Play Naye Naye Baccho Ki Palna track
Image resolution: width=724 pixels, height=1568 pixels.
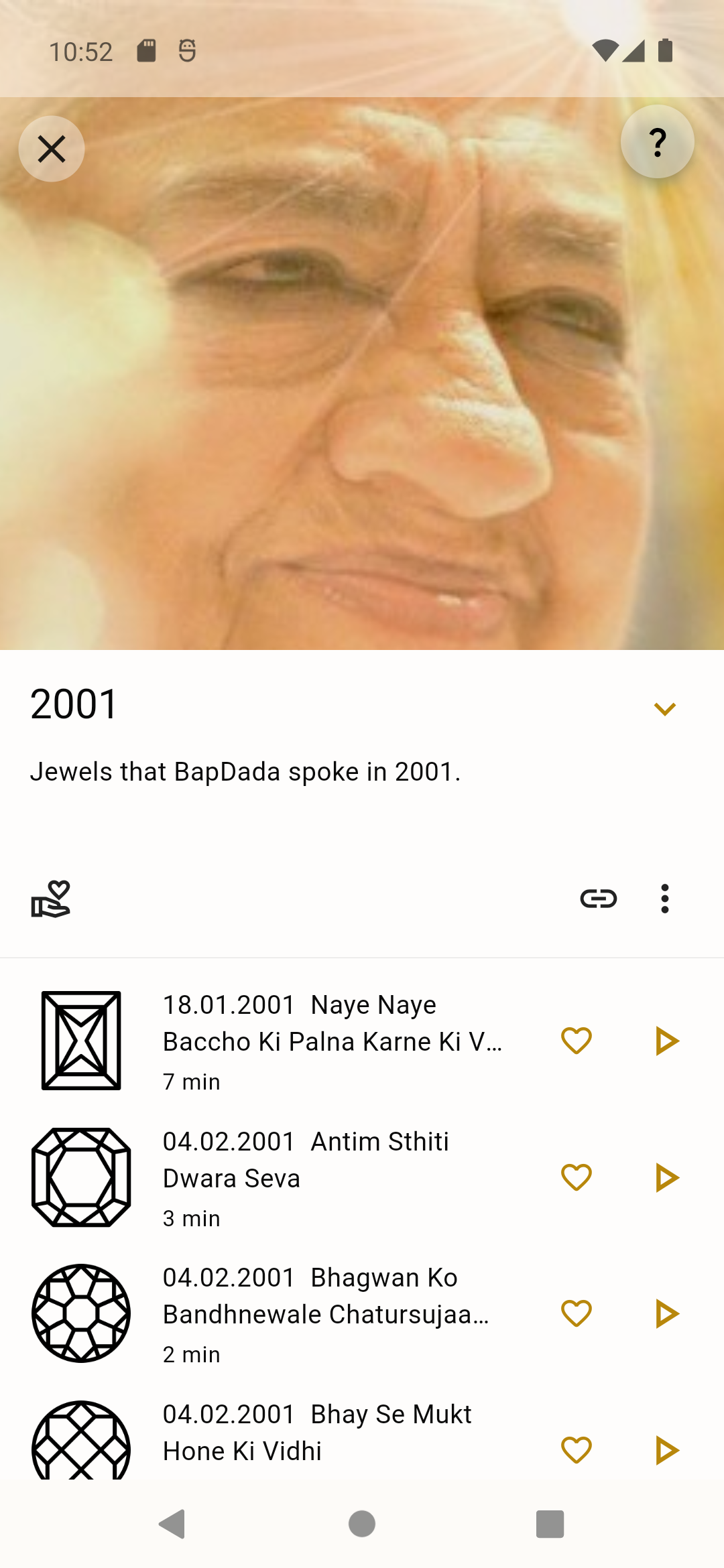coord(666,1041)
